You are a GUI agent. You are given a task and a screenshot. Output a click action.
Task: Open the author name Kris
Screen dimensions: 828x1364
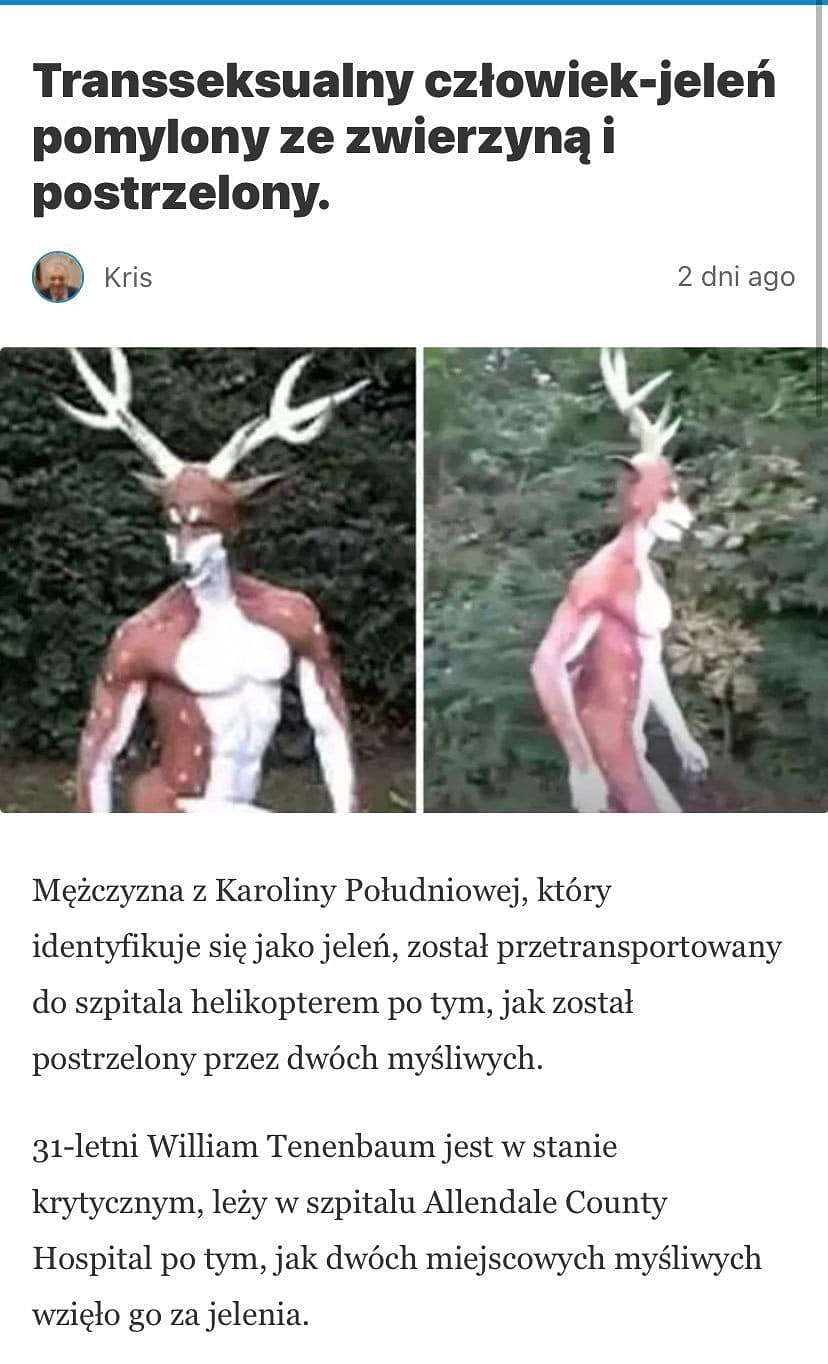coord(128,277)
